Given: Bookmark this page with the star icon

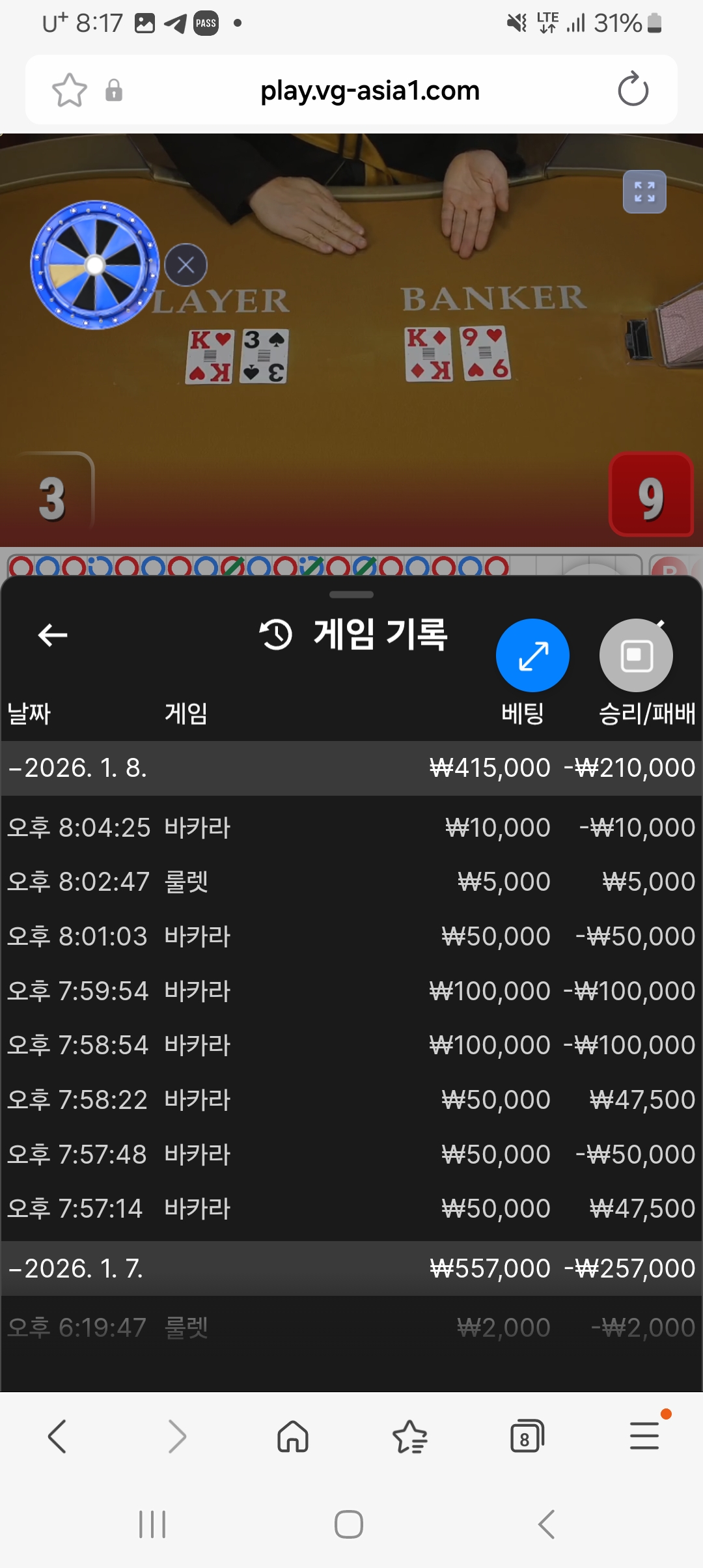Looking at the screenshot, I should [x=69, y=91].
